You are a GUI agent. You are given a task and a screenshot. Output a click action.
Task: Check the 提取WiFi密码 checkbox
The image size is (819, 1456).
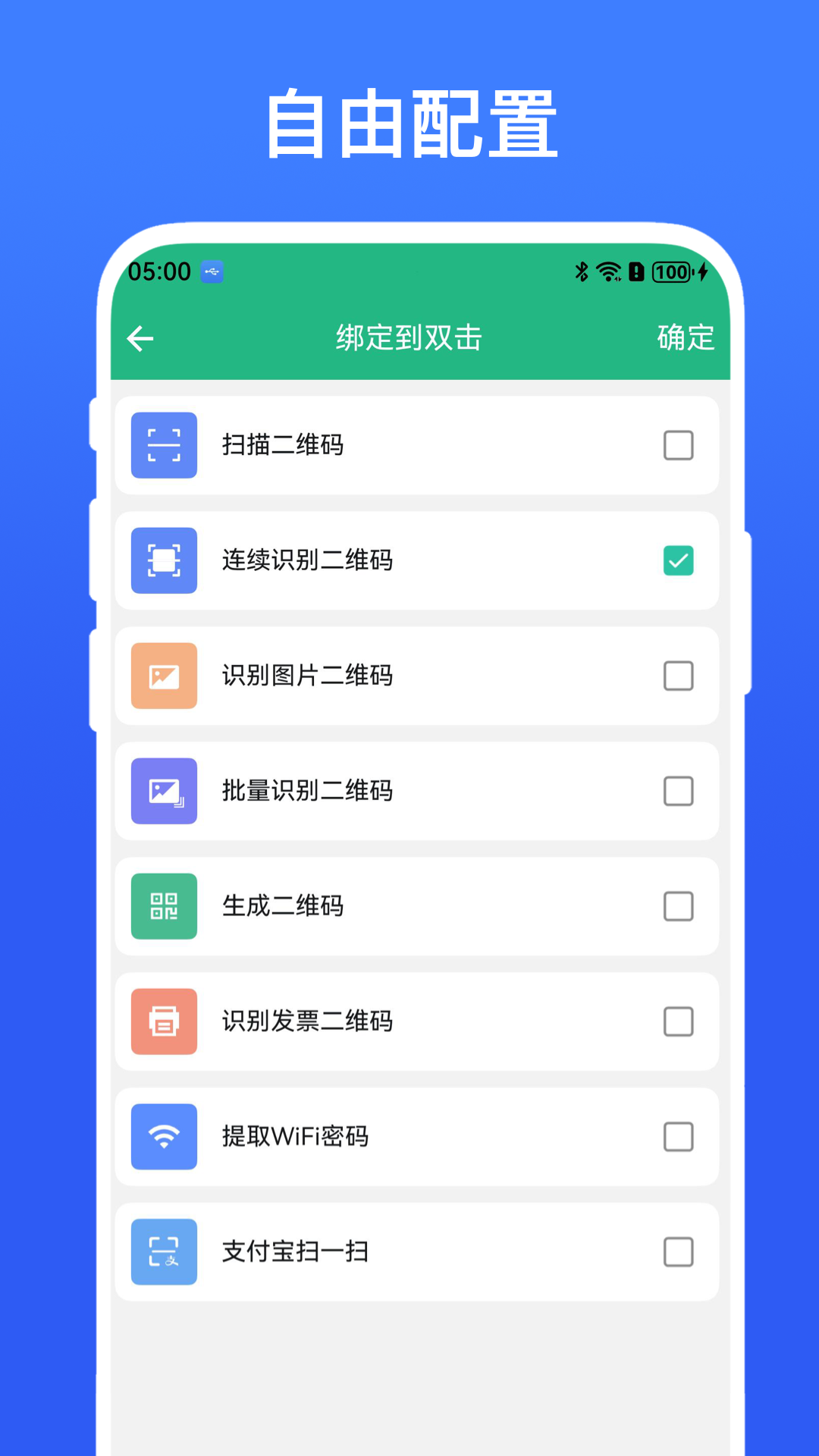(678, 1137)
